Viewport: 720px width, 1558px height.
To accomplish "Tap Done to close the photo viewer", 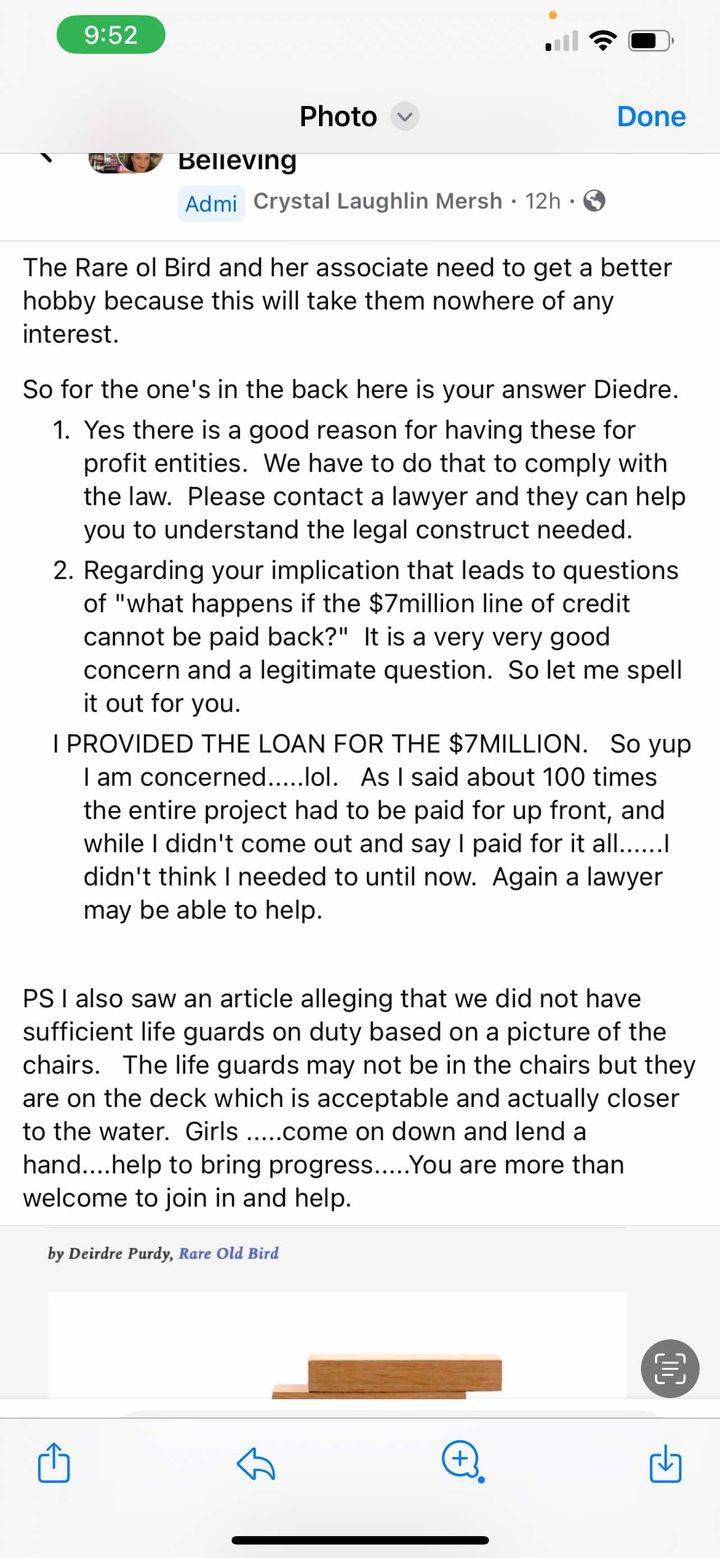I will (x=651, y=116).
